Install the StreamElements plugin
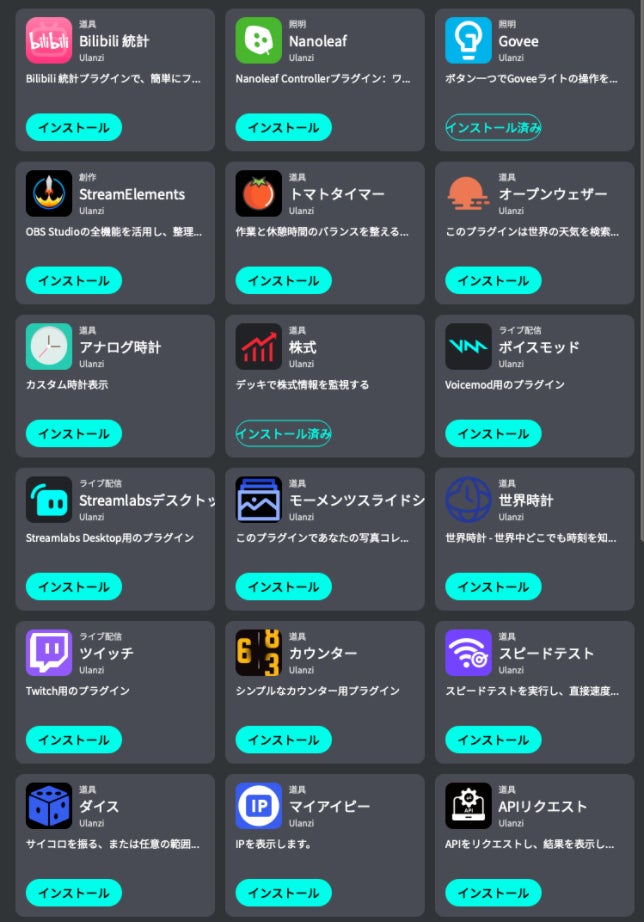This screenshot has width=644, height=922. click(x=73, y=280)
